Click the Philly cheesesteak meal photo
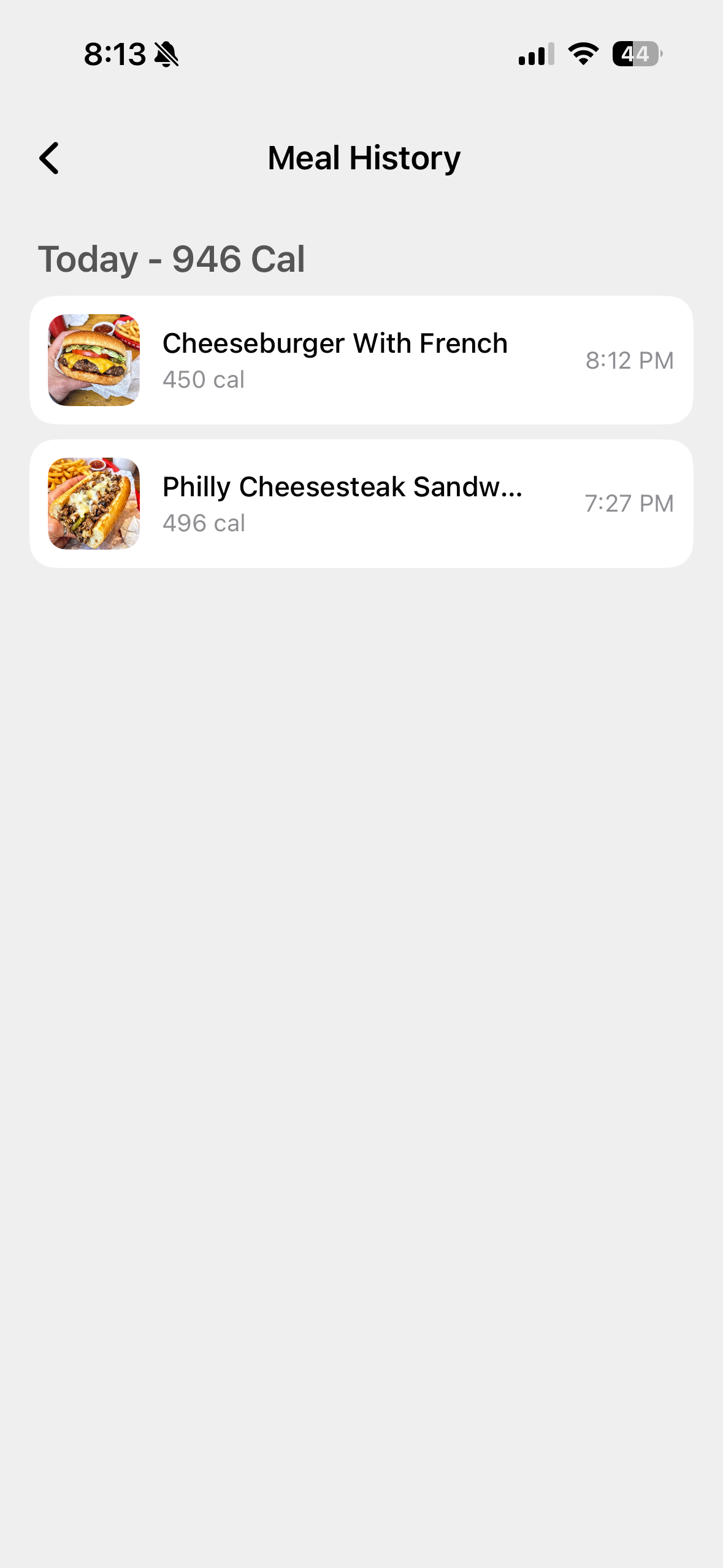Image resolution: width=723 pixels, height=1568 pixels. click(x=93, y=503)
